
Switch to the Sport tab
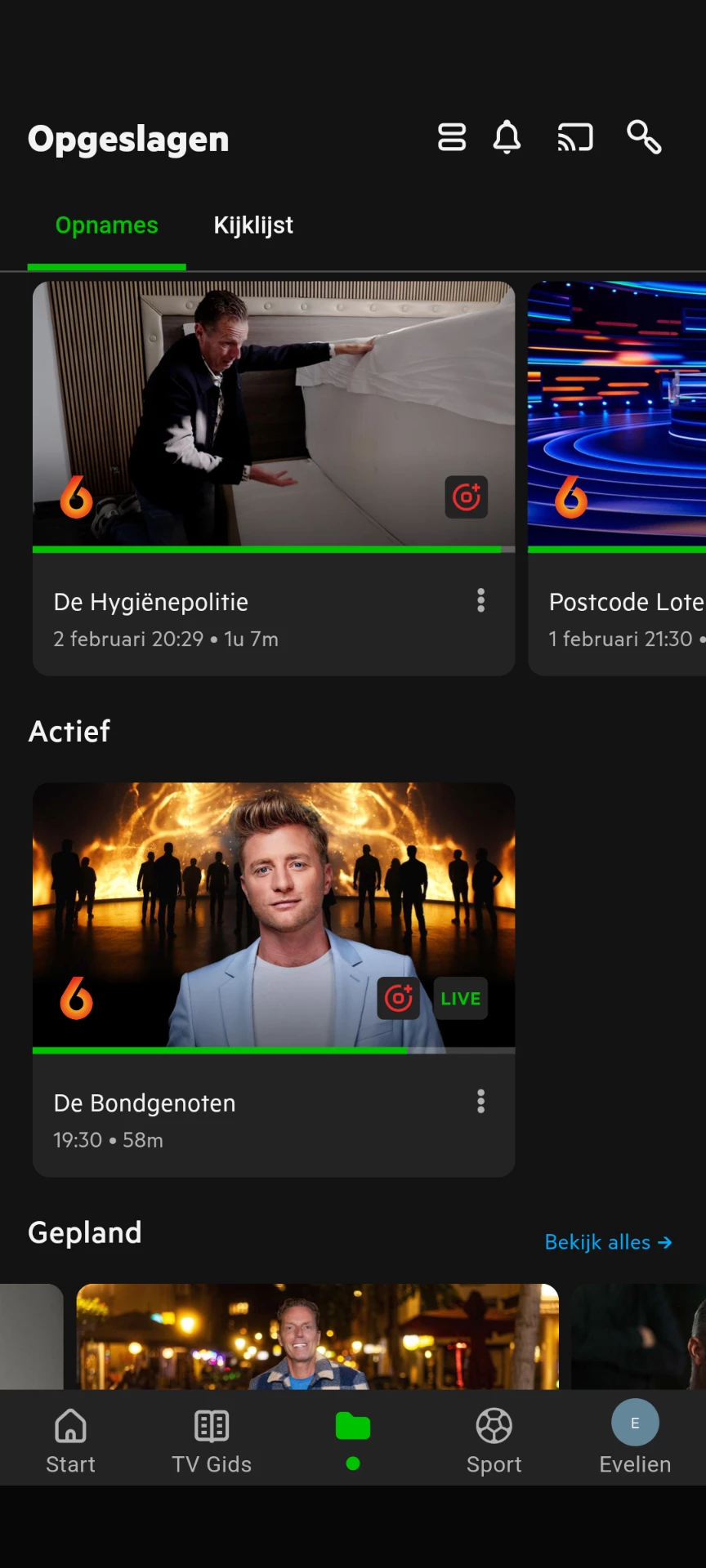tap(494, 1441)
